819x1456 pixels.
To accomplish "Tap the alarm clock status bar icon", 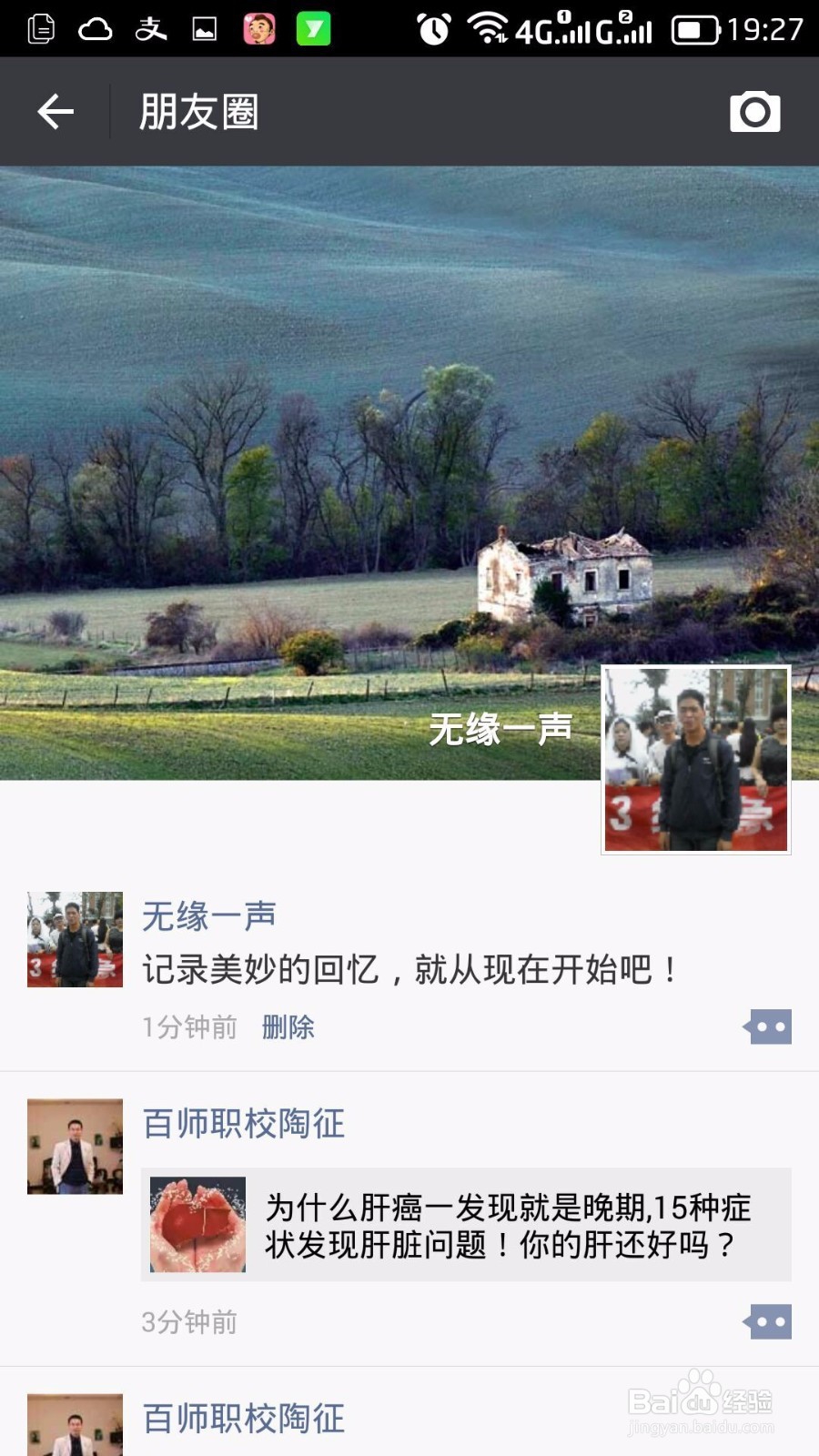I will click(435, 27).
